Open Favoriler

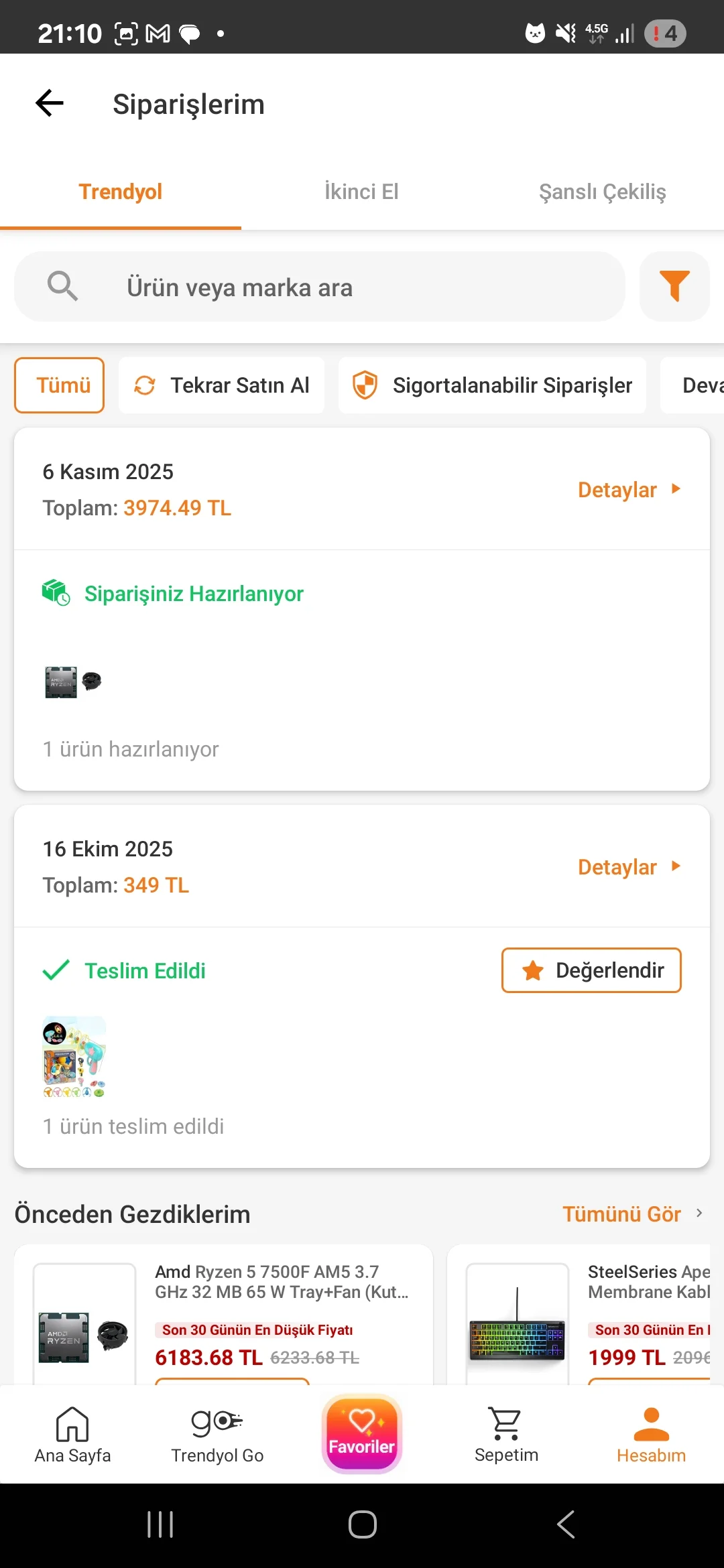pos(362,1434)
